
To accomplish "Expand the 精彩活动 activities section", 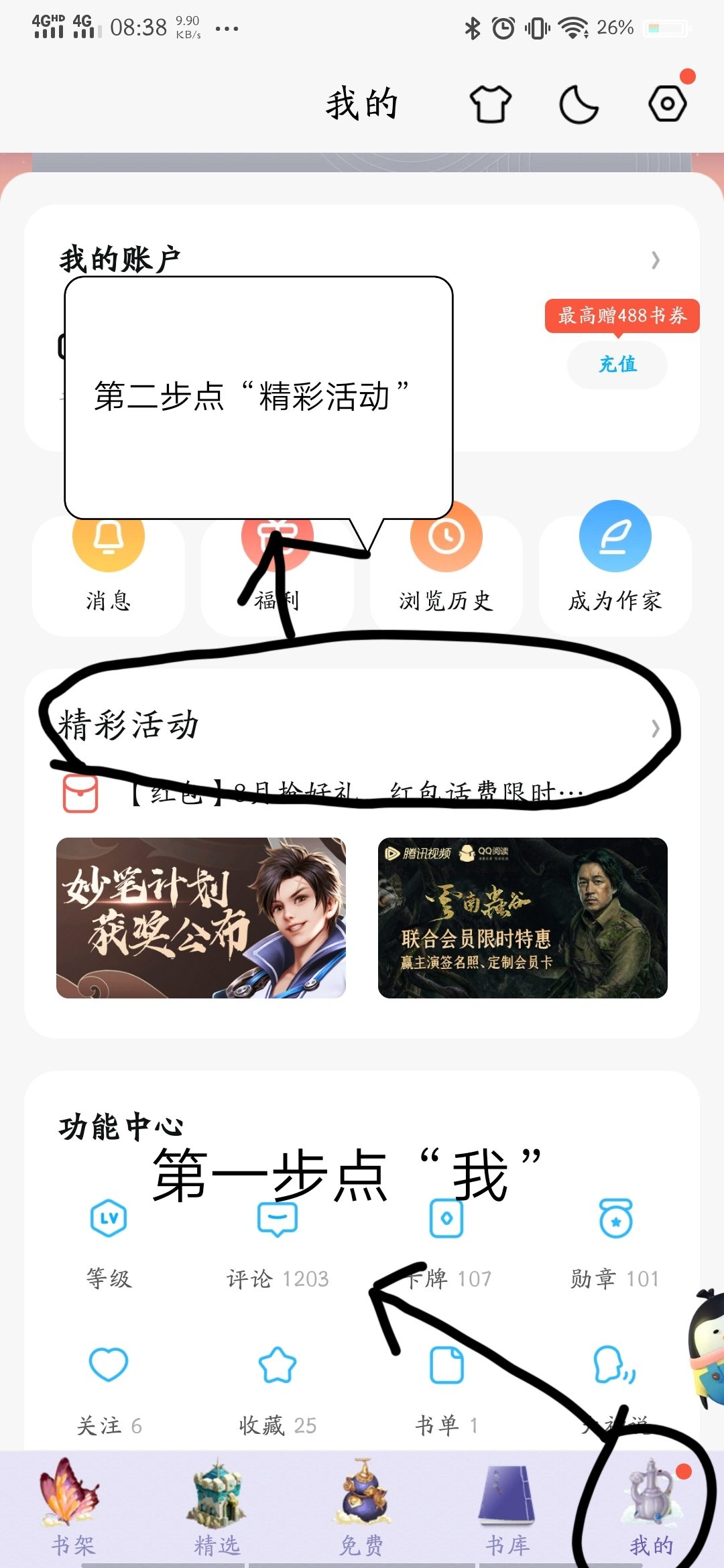I will [x=655, y=728].
